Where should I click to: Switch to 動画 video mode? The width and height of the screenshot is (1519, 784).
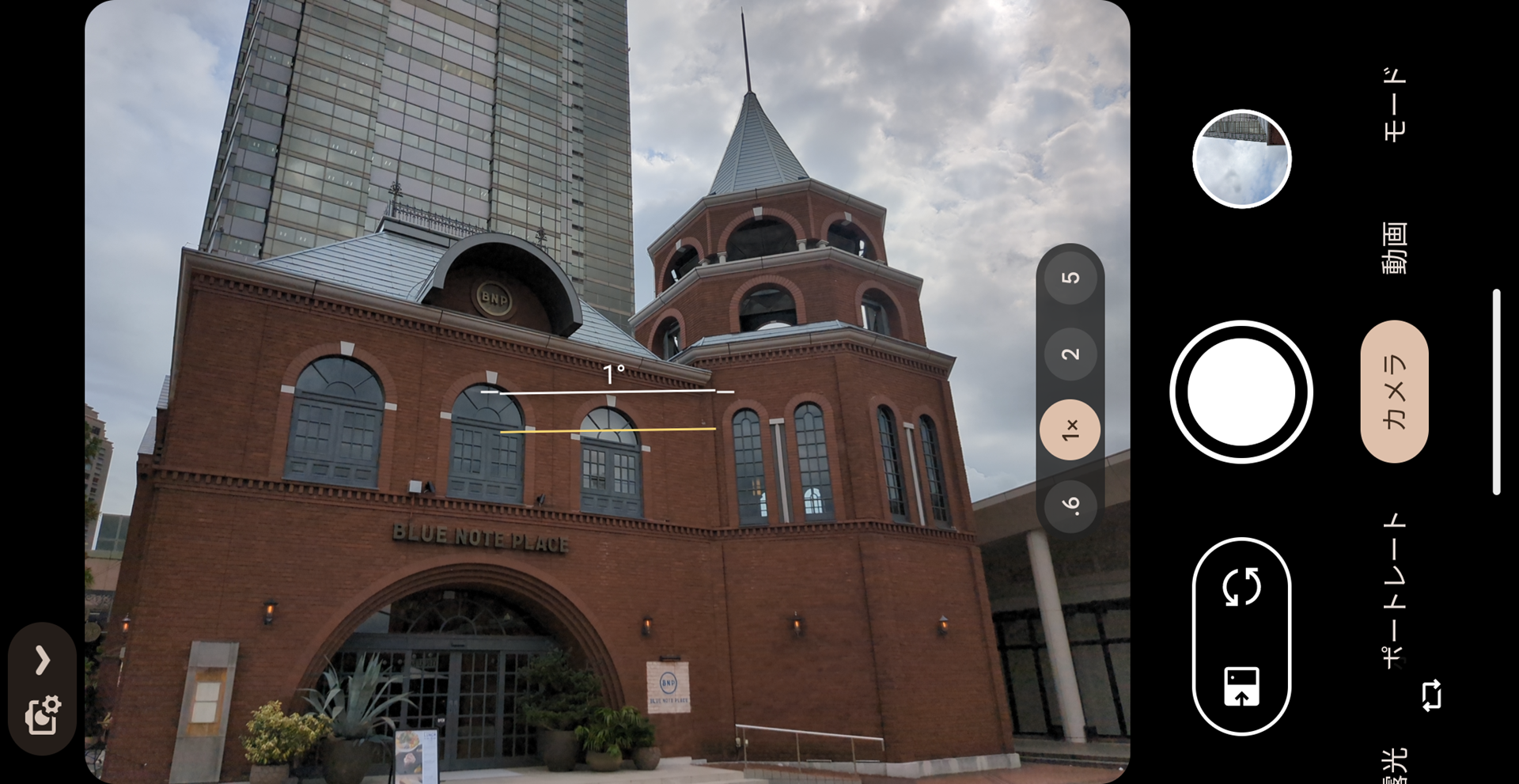[1394, 248]
